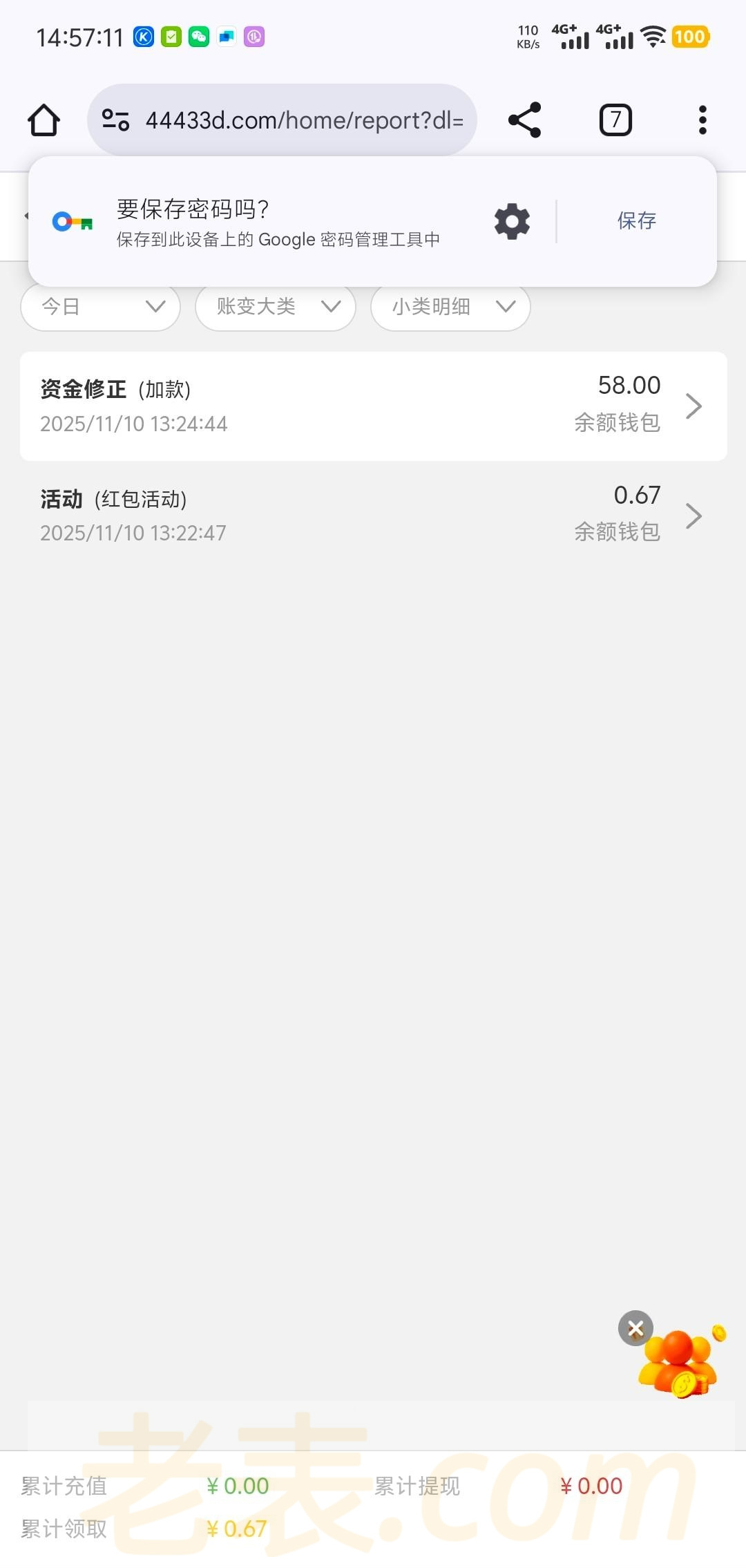This screenshot has height=1568, width=746.
Task: Expand the 今日 date dropdown
Action: point(101,306)
